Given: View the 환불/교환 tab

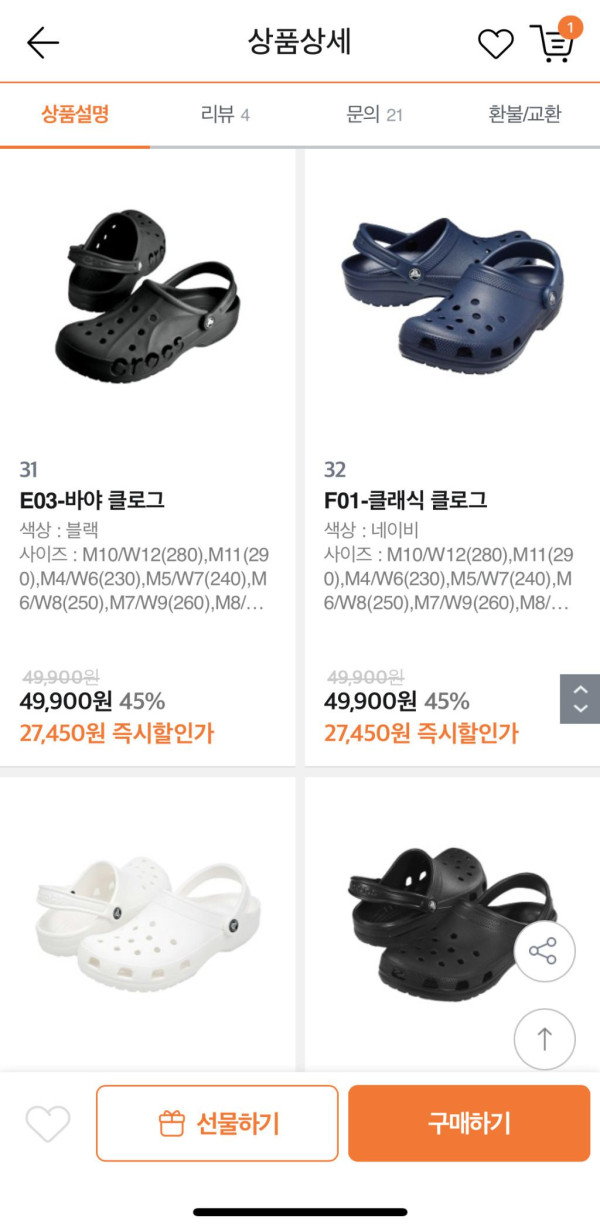Looking at the screenshot, I should (525, 114).
